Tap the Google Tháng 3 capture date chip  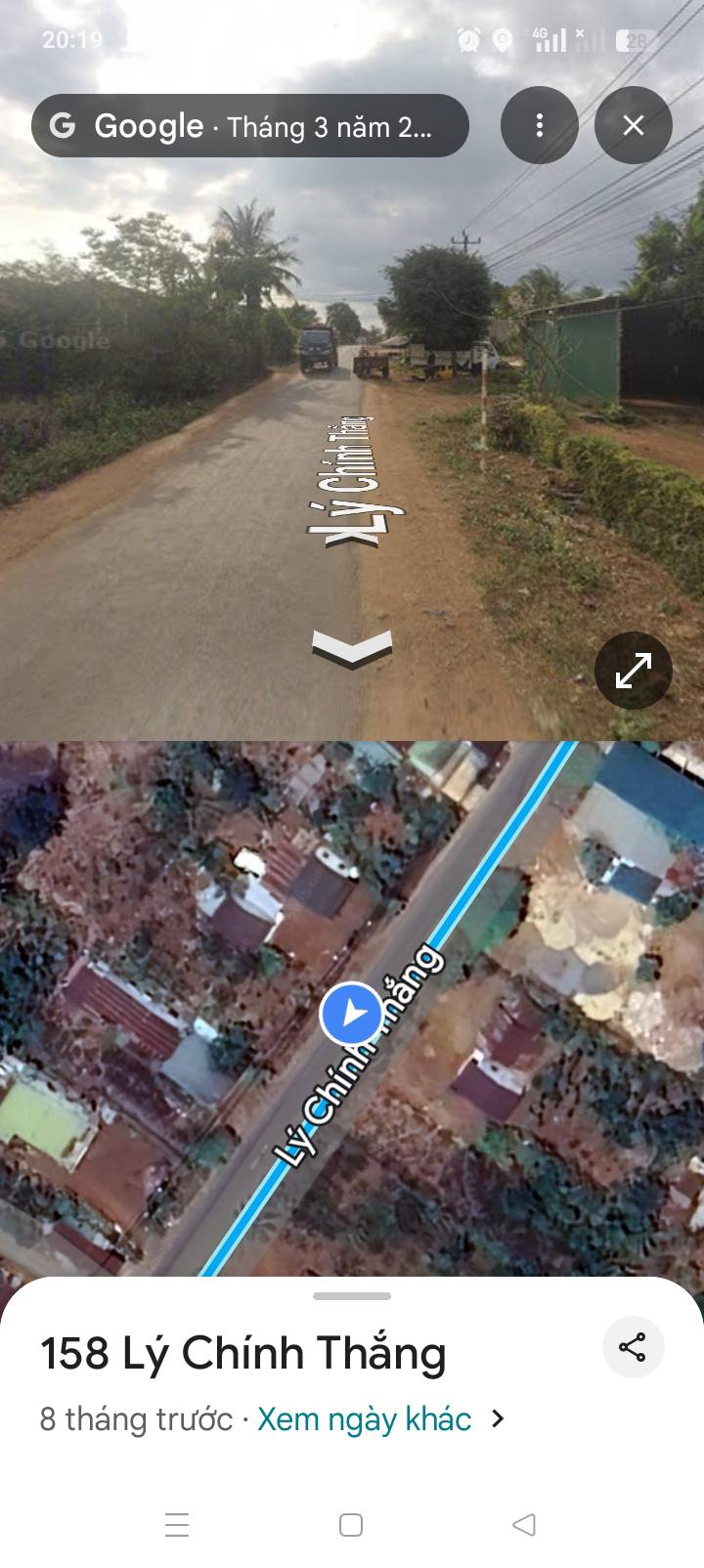pyautogui.click(x=249, y=126)
